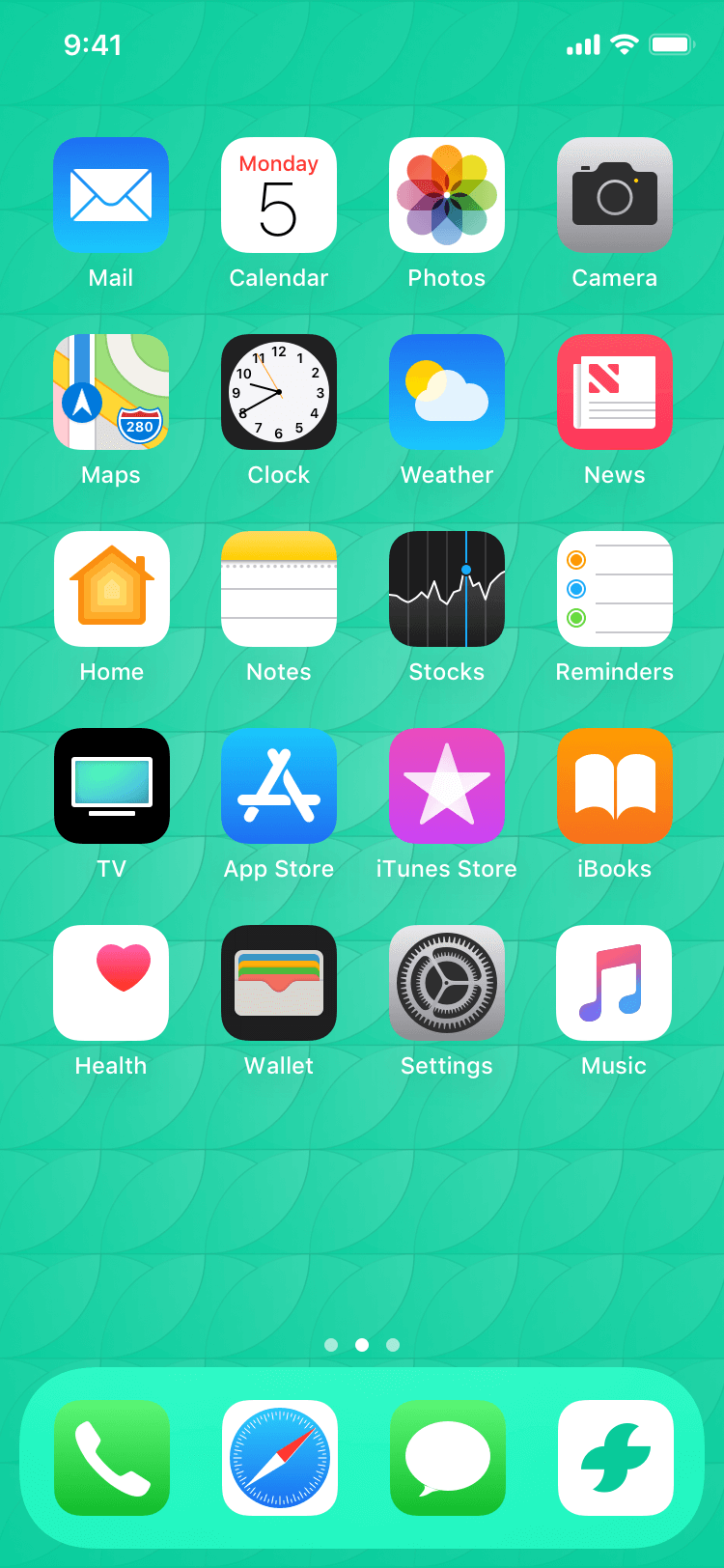Launch the Maps app

pos(111,392)
